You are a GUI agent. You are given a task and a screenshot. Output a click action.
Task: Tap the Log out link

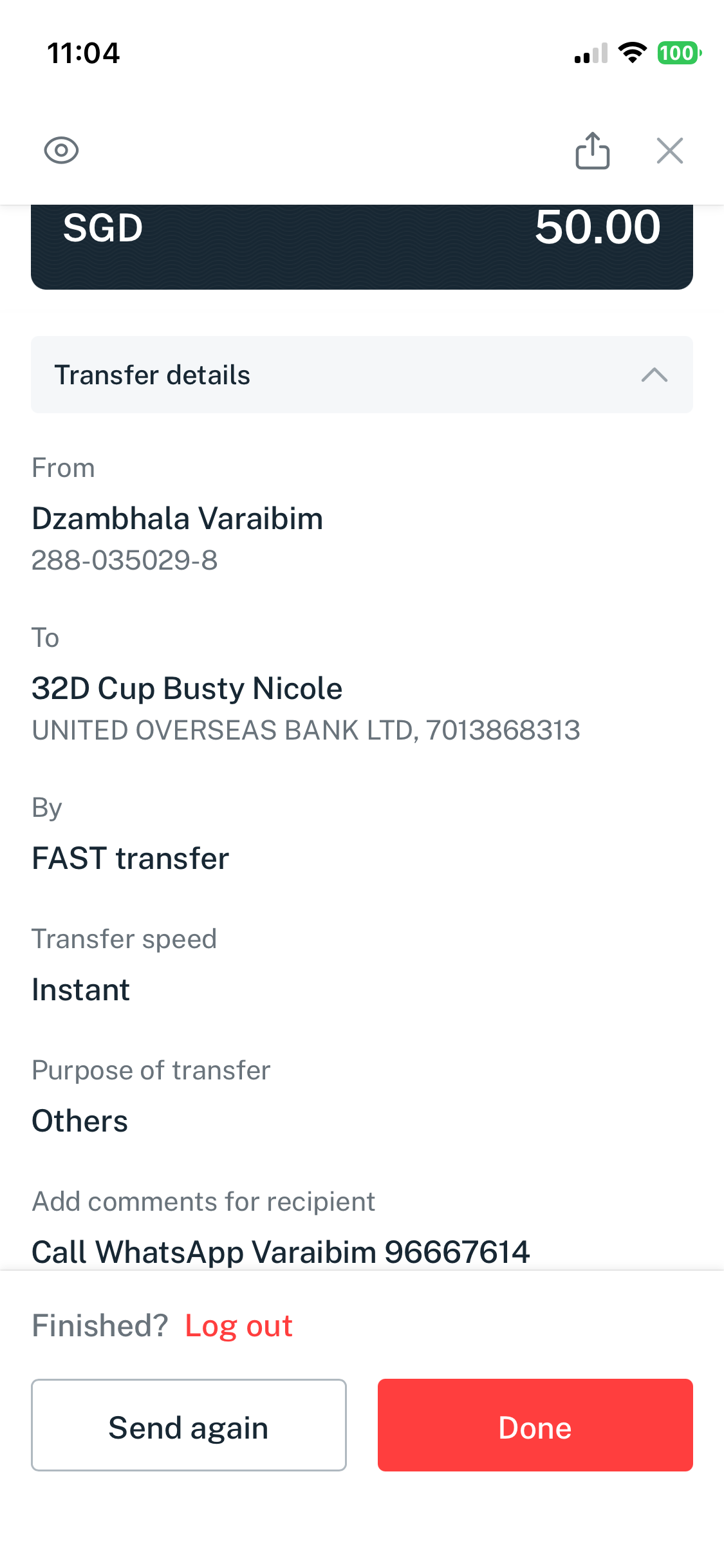(238, 1326)
